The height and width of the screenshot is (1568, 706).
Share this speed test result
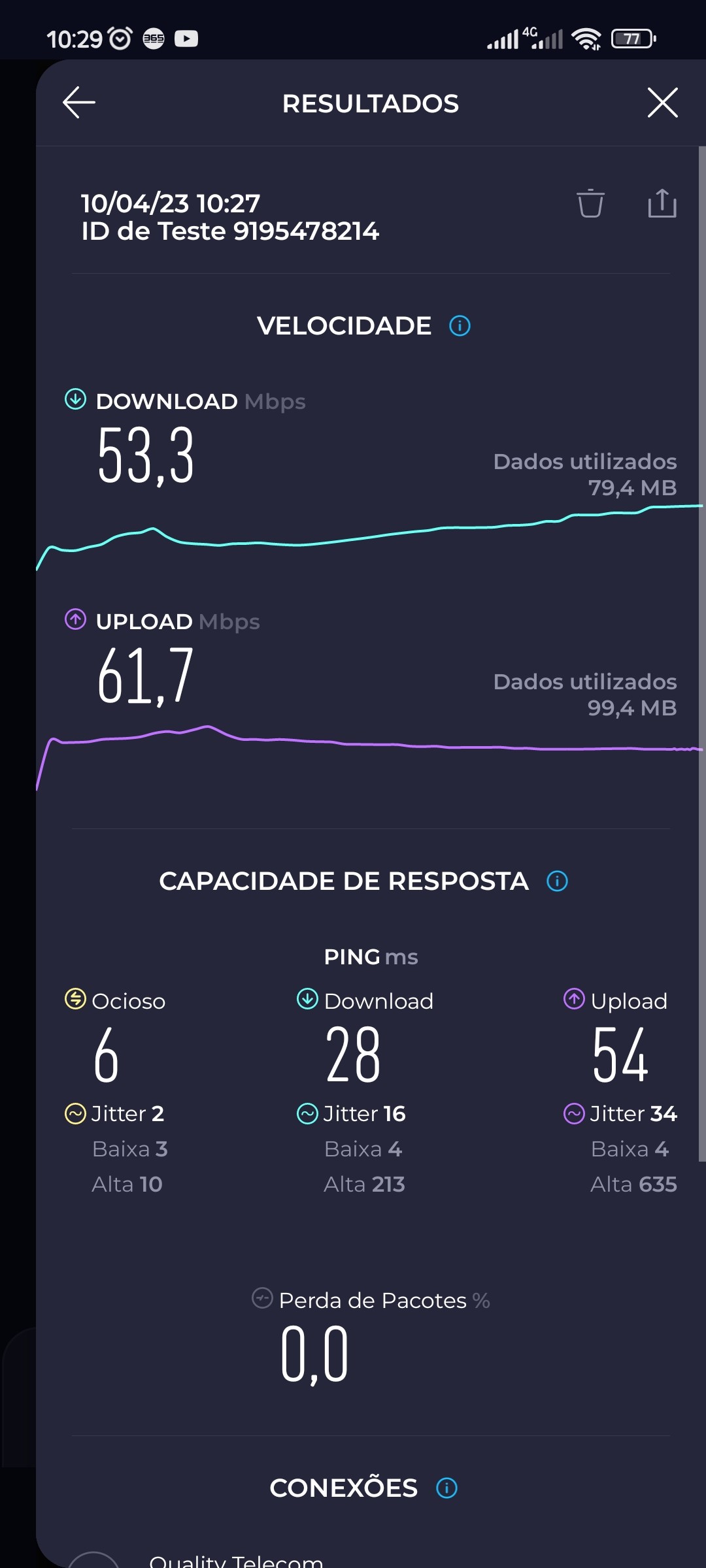(x=662, y=203)
